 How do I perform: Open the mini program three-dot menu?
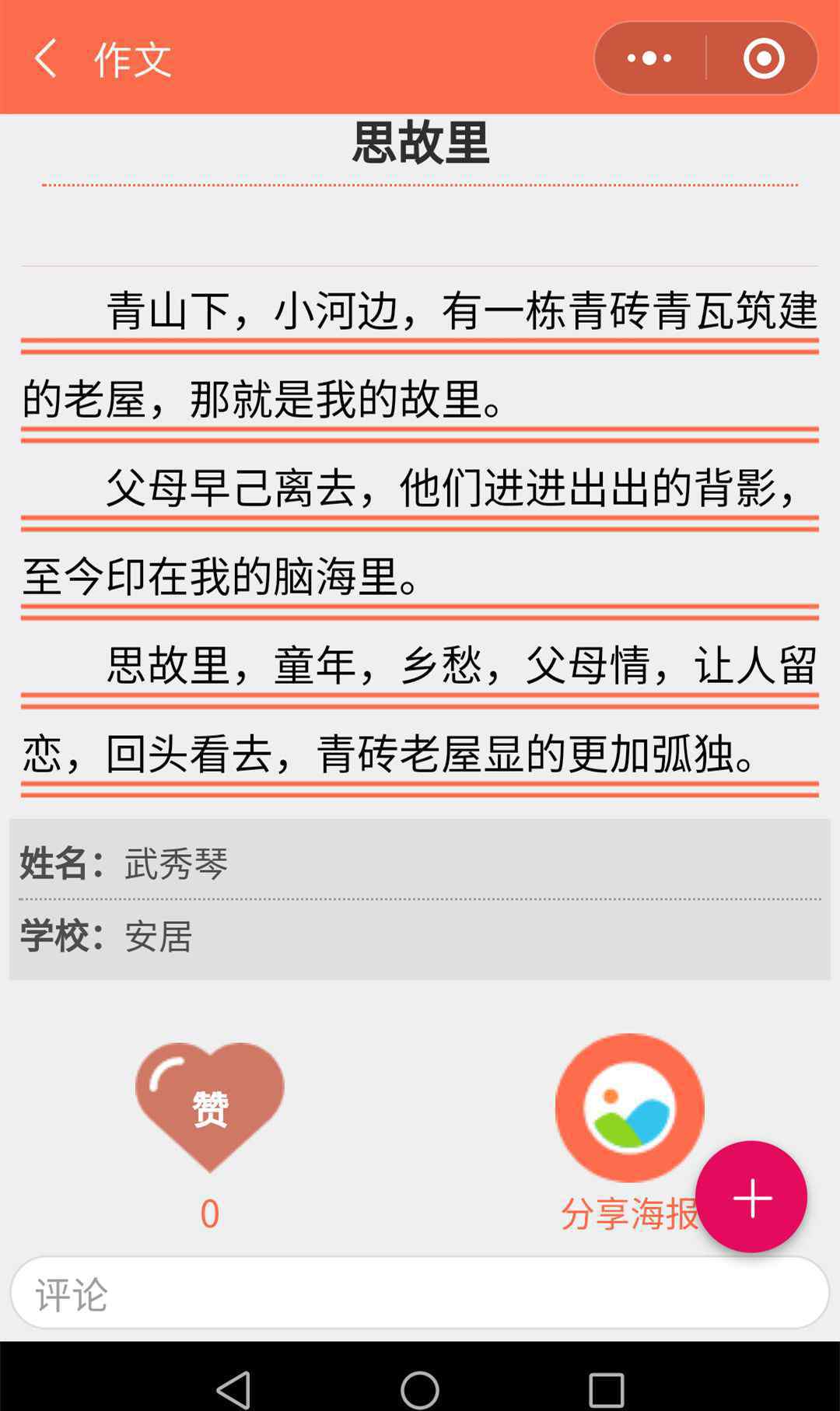click(x=649, y=58)
